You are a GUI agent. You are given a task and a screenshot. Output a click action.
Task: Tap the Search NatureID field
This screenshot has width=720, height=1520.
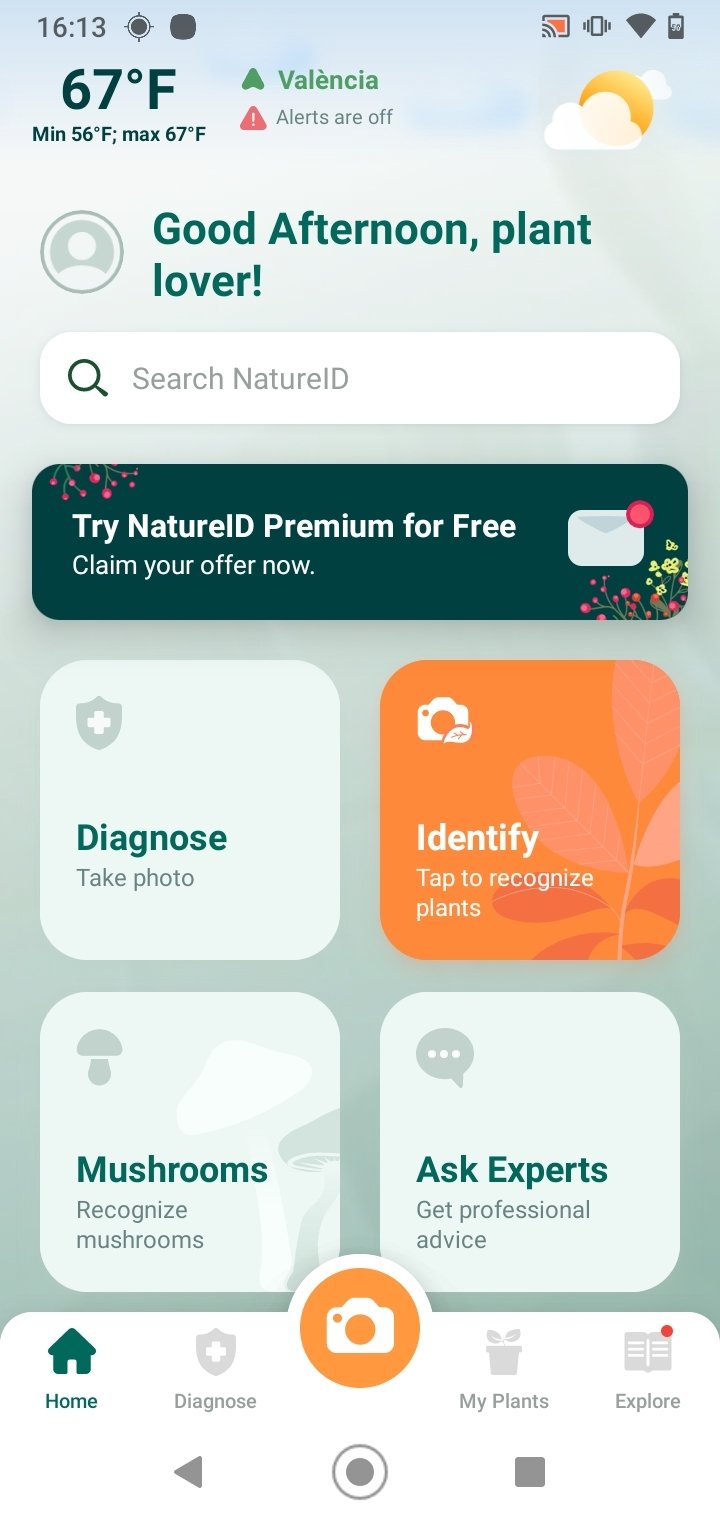coord(360,378)
